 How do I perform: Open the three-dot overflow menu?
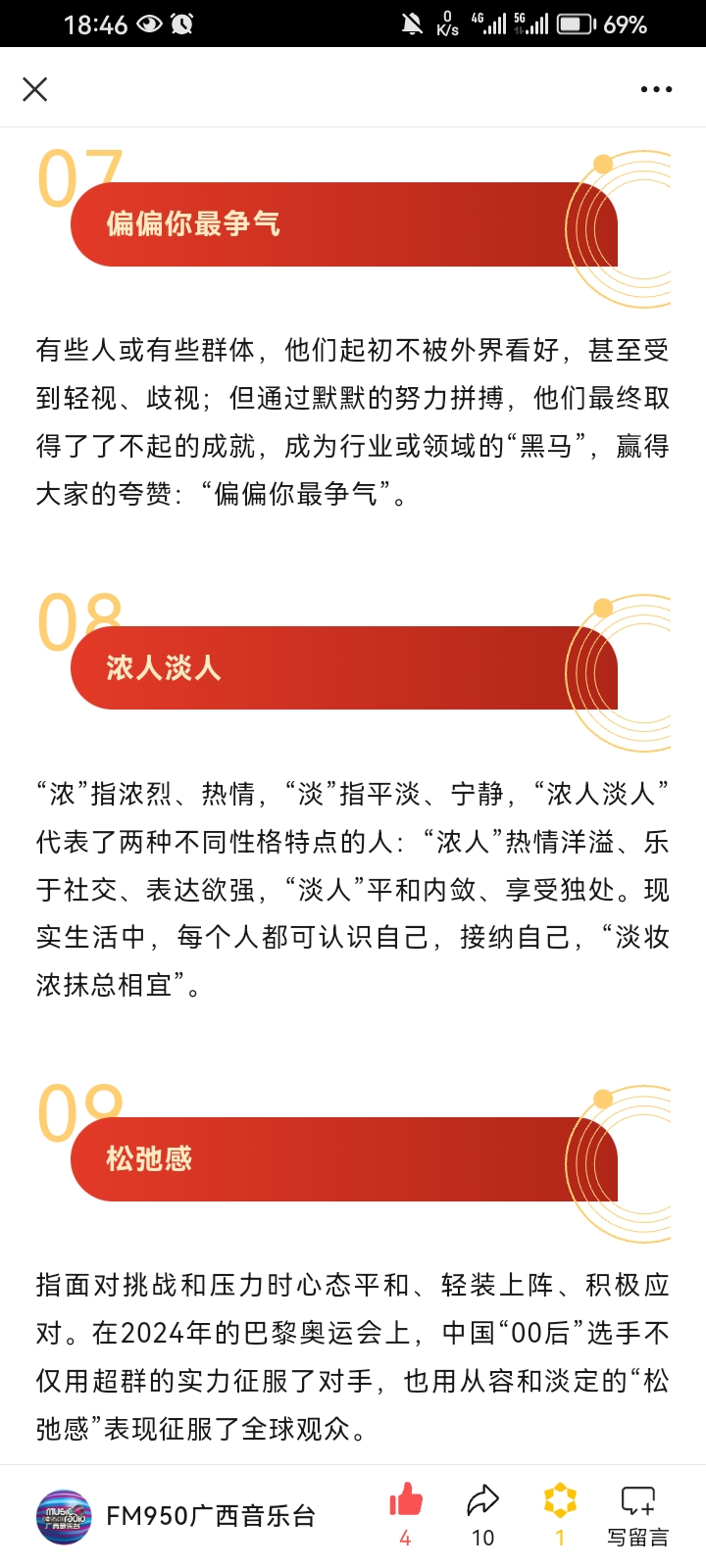click(x=656, y=89)
